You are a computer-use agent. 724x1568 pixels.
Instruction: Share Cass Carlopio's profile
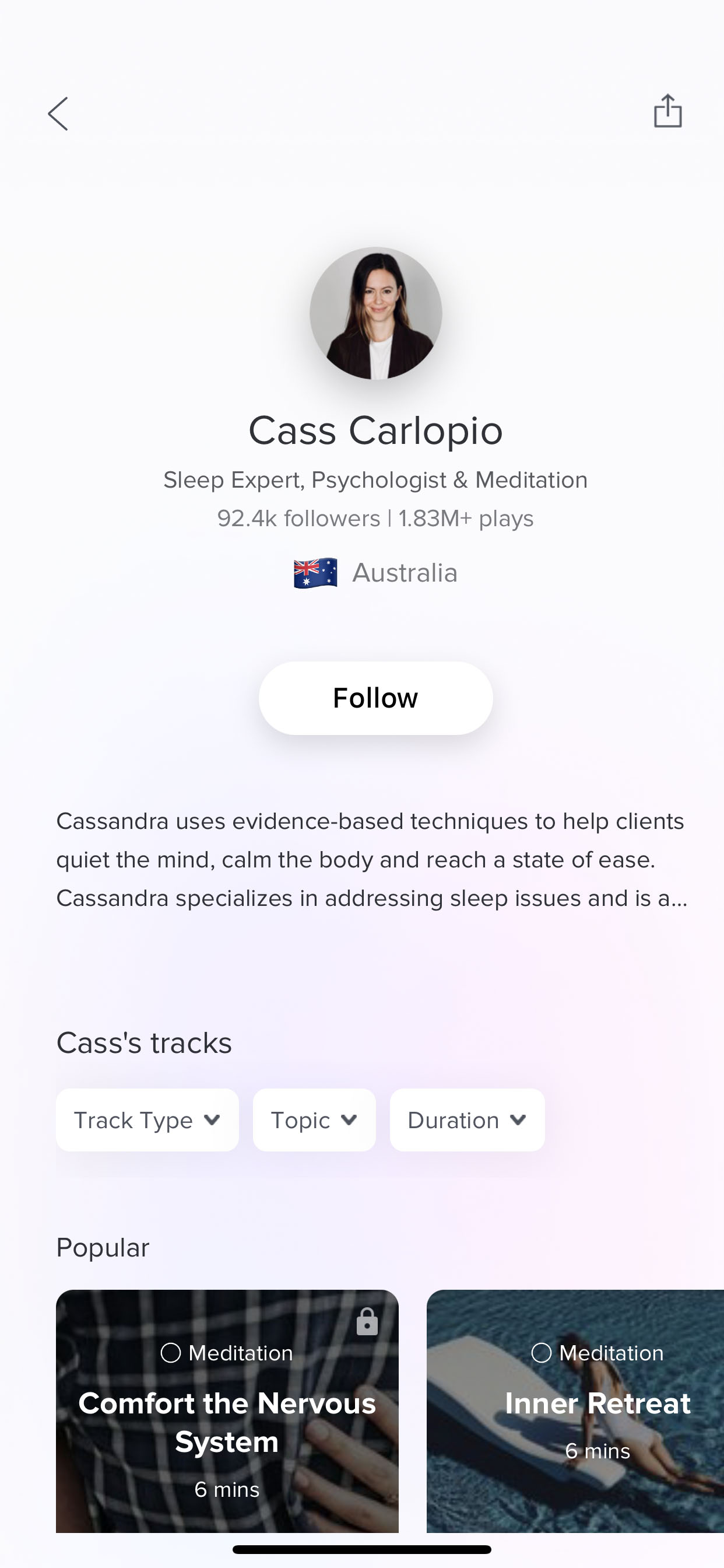pyautogui.click(x=667, y=111)
